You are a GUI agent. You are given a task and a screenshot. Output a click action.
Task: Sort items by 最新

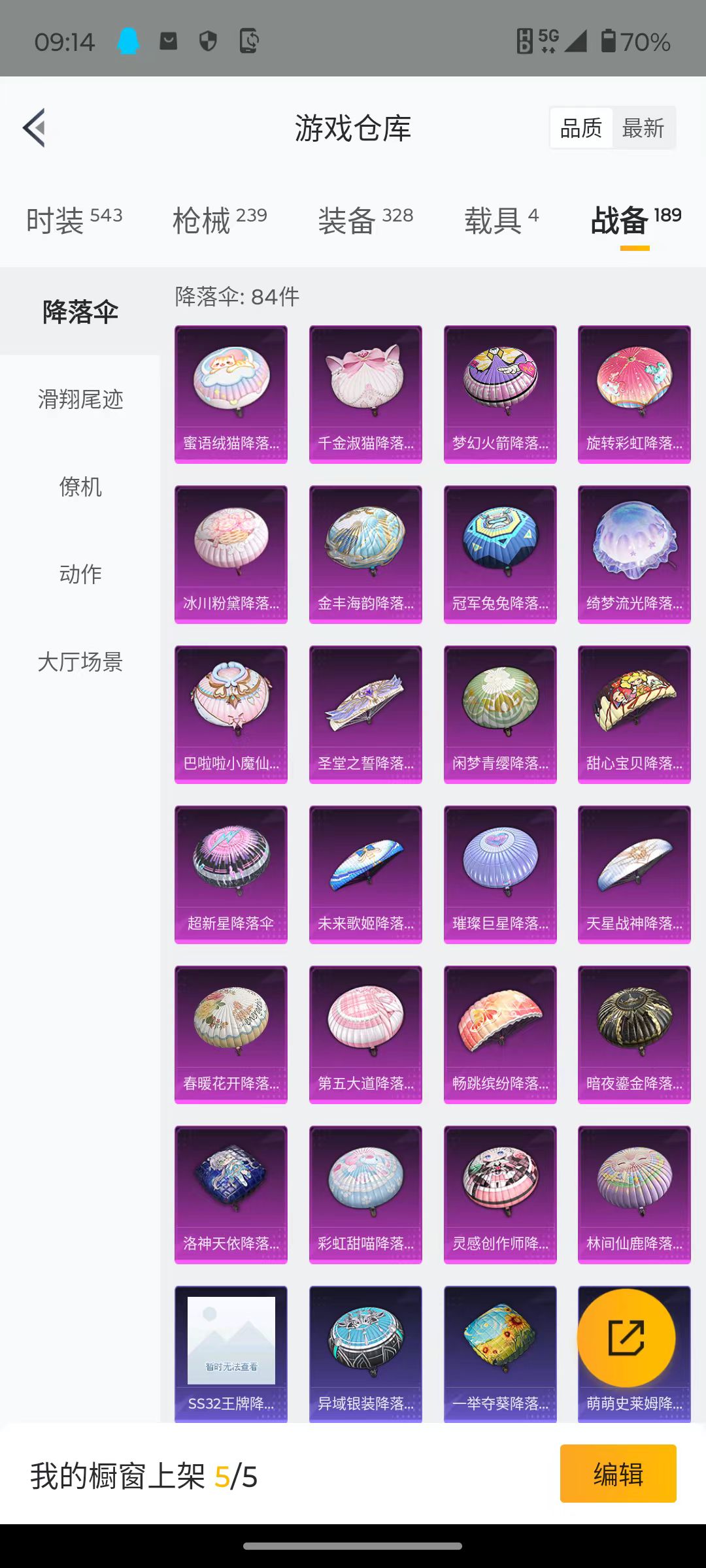point(643,128)
